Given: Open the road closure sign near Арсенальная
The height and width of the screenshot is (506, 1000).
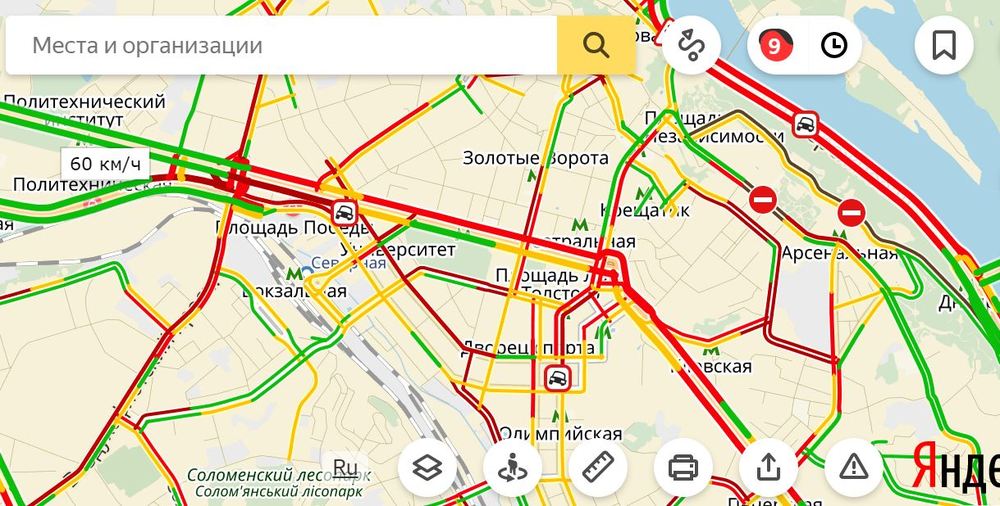Looking at the screenshot, I should (851, 212).
